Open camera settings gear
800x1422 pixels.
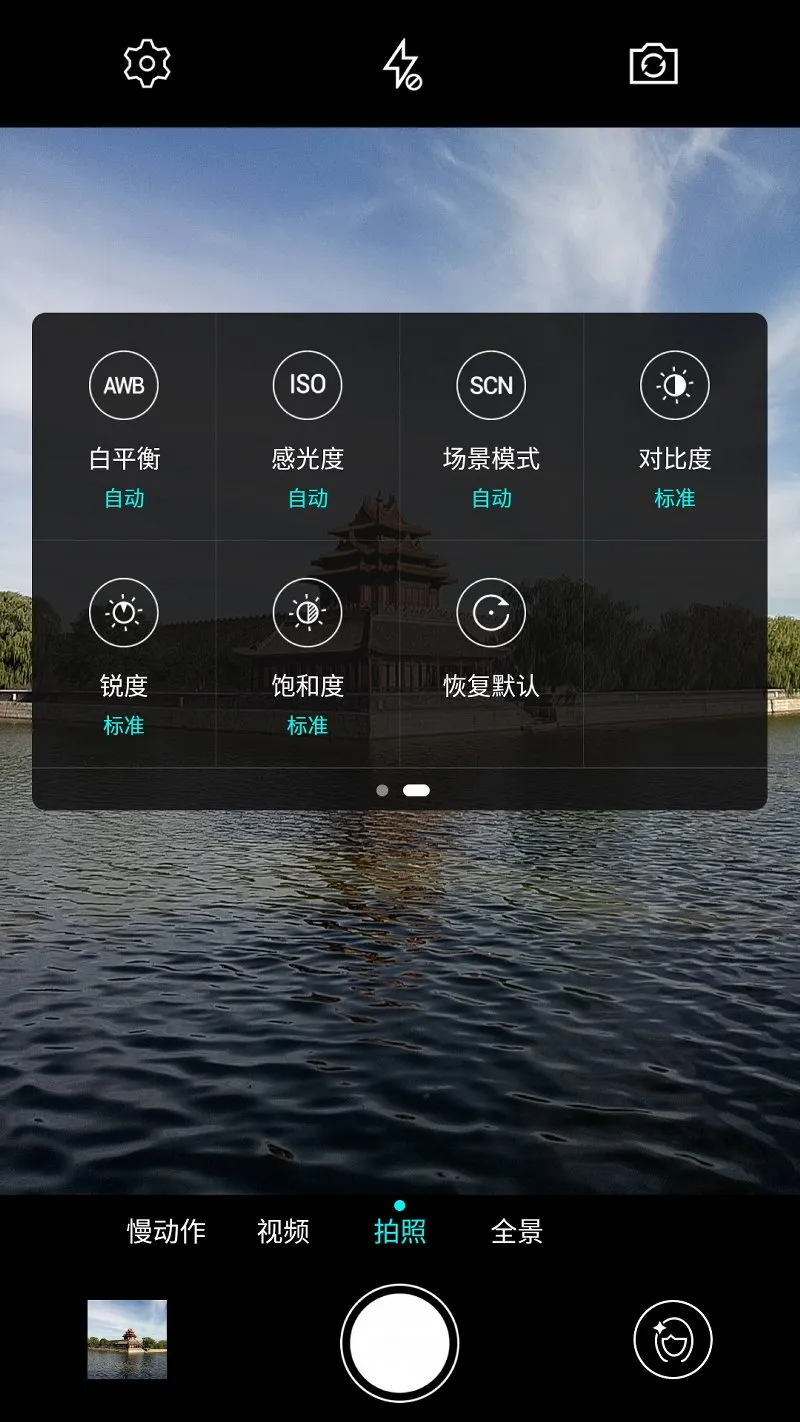147,64
